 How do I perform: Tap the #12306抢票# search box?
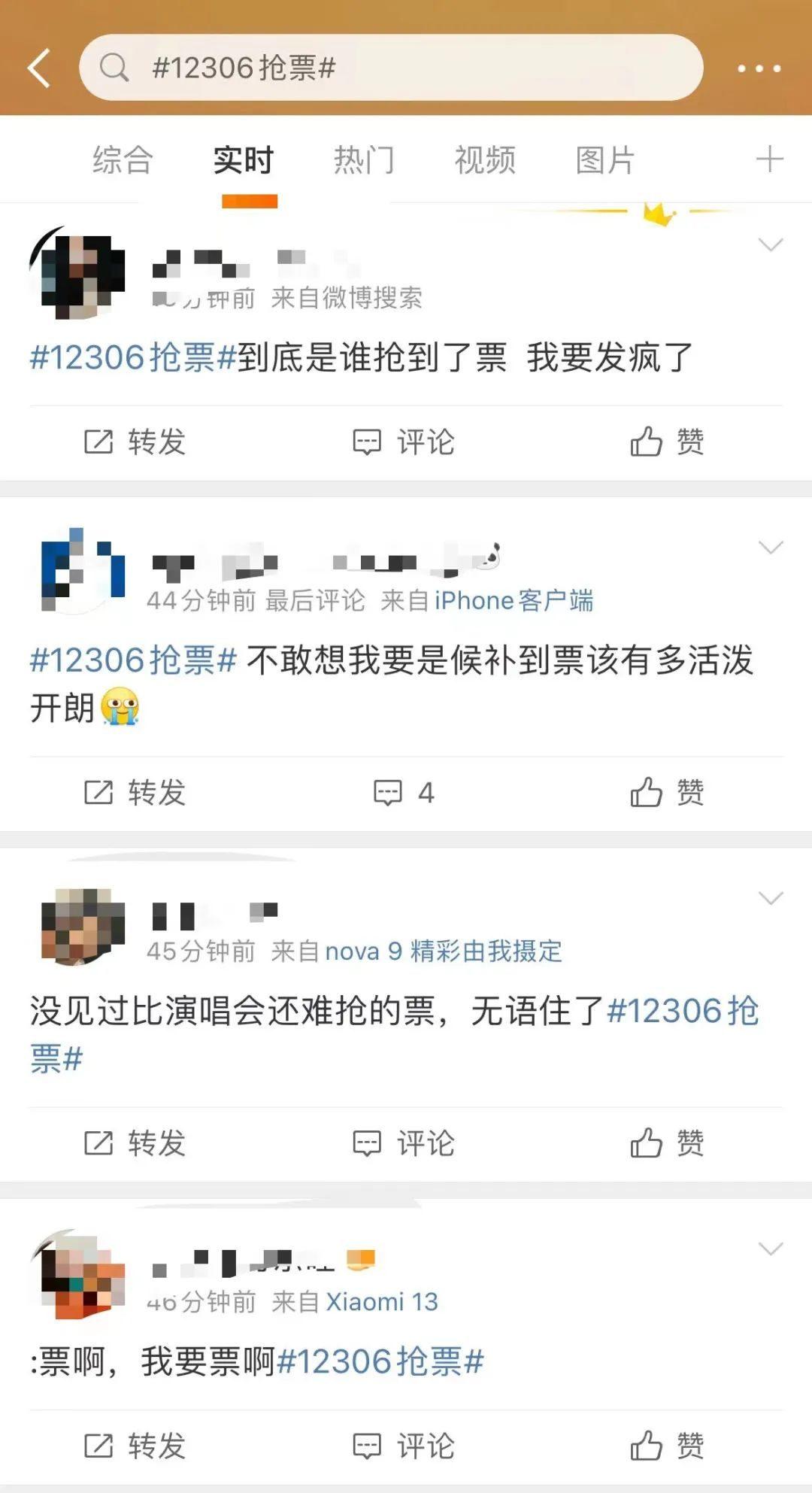391,68
